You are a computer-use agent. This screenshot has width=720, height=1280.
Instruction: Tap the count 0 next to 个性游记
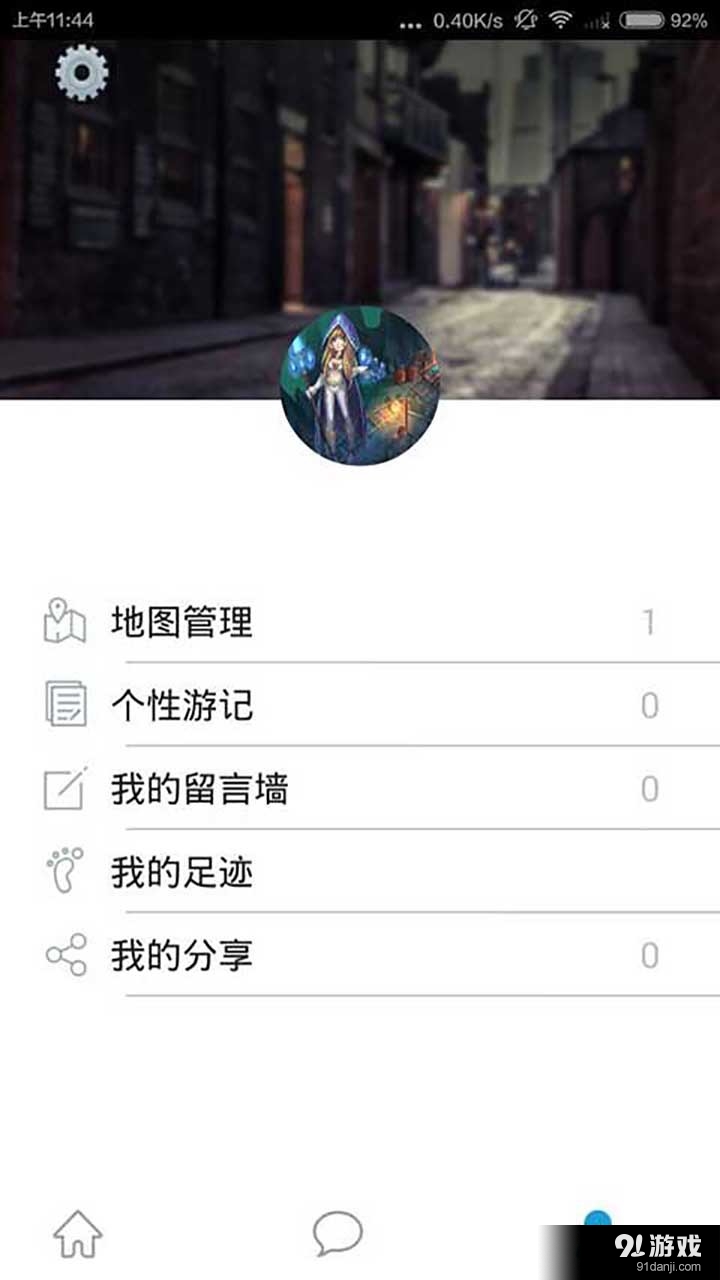click(648, 706)
